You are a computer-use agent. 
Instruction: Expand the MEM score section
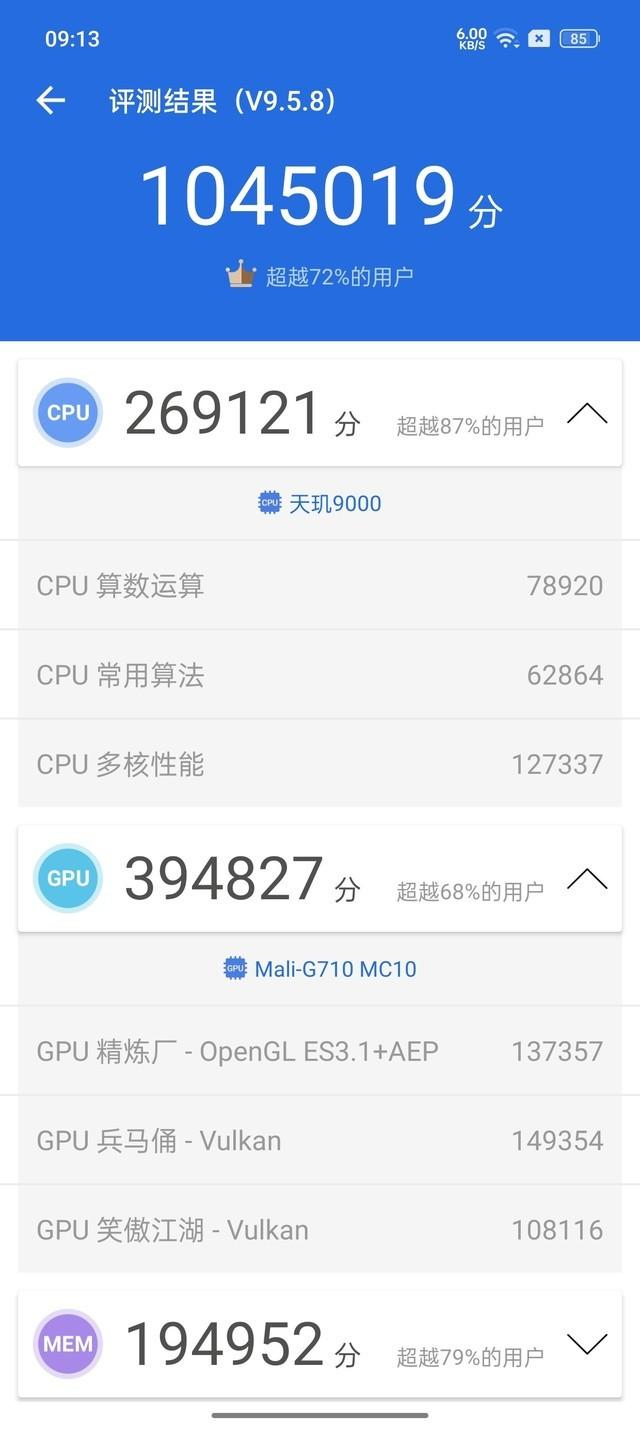587,1344
